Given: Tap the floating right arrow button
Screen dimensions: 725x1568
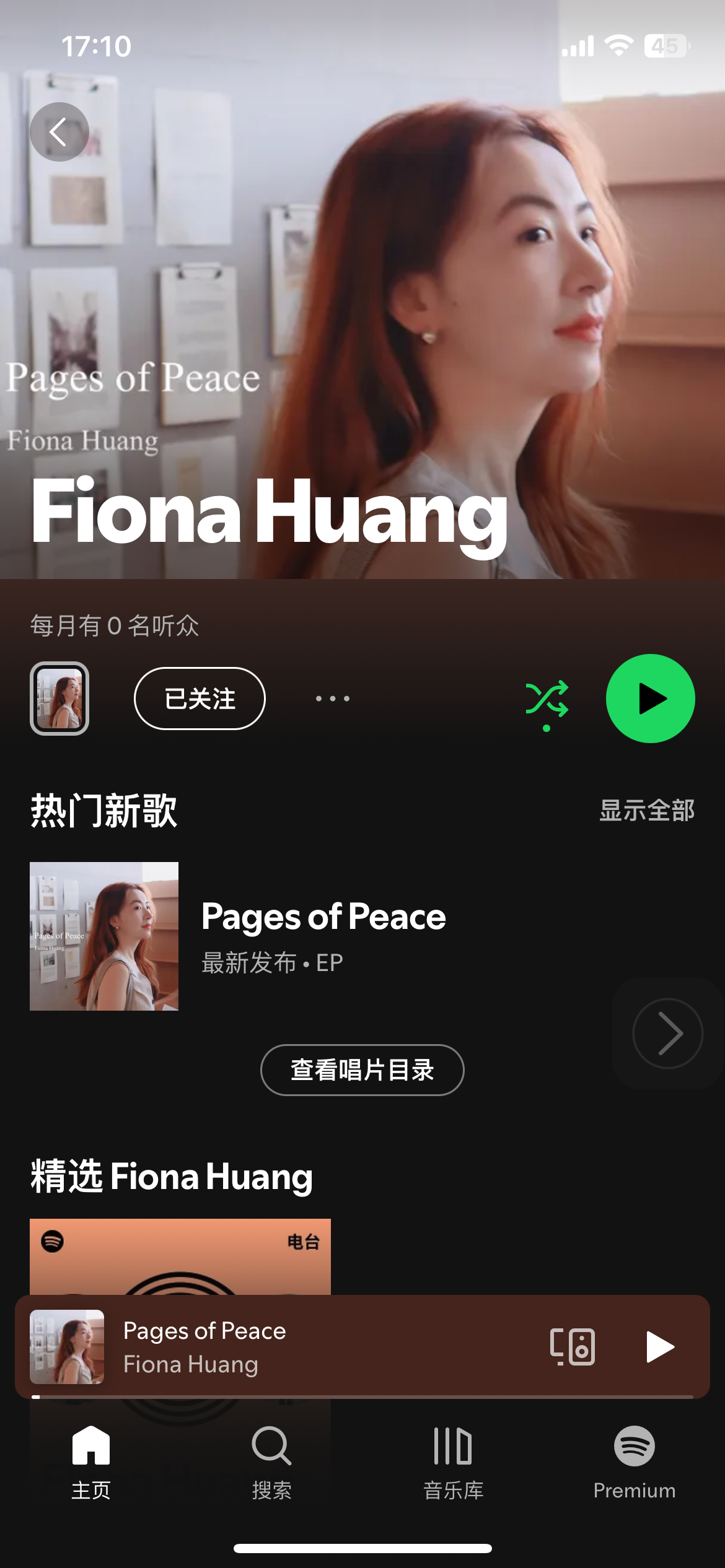Looking at the screenshot, I should pyautogui.click(x=668, y=1034).
